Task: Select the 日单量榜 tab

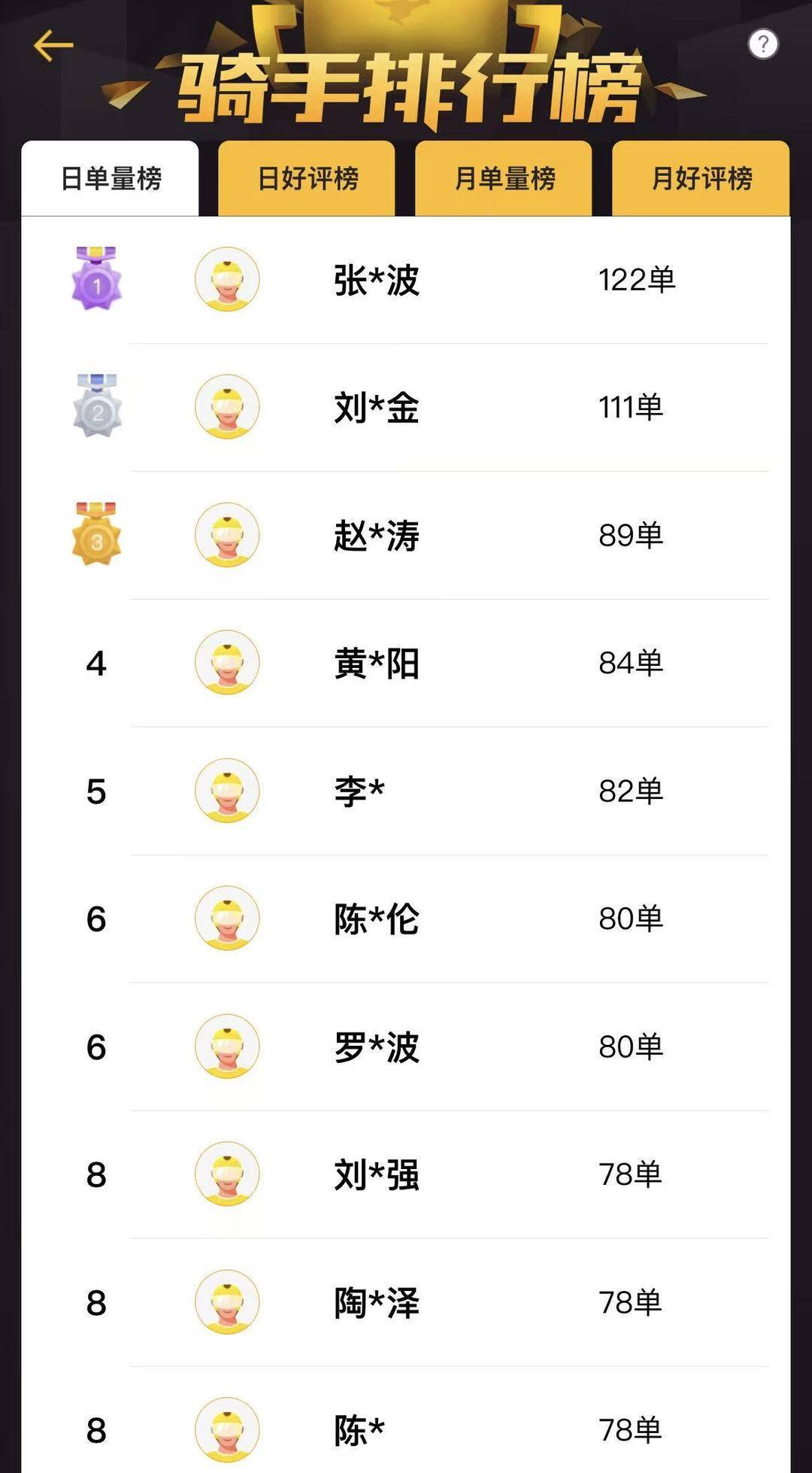Action: click(x=110, y=177)
